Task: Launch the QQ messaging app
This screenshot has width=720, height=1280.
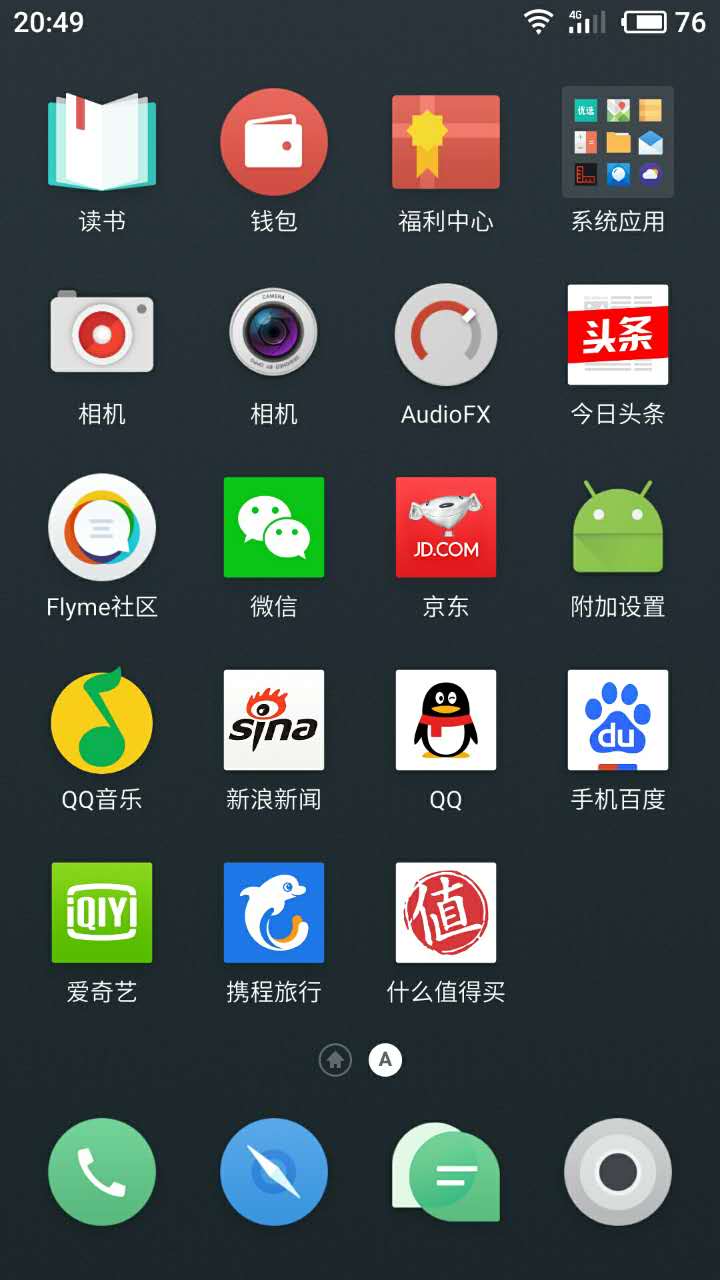Action: point(446,720)
